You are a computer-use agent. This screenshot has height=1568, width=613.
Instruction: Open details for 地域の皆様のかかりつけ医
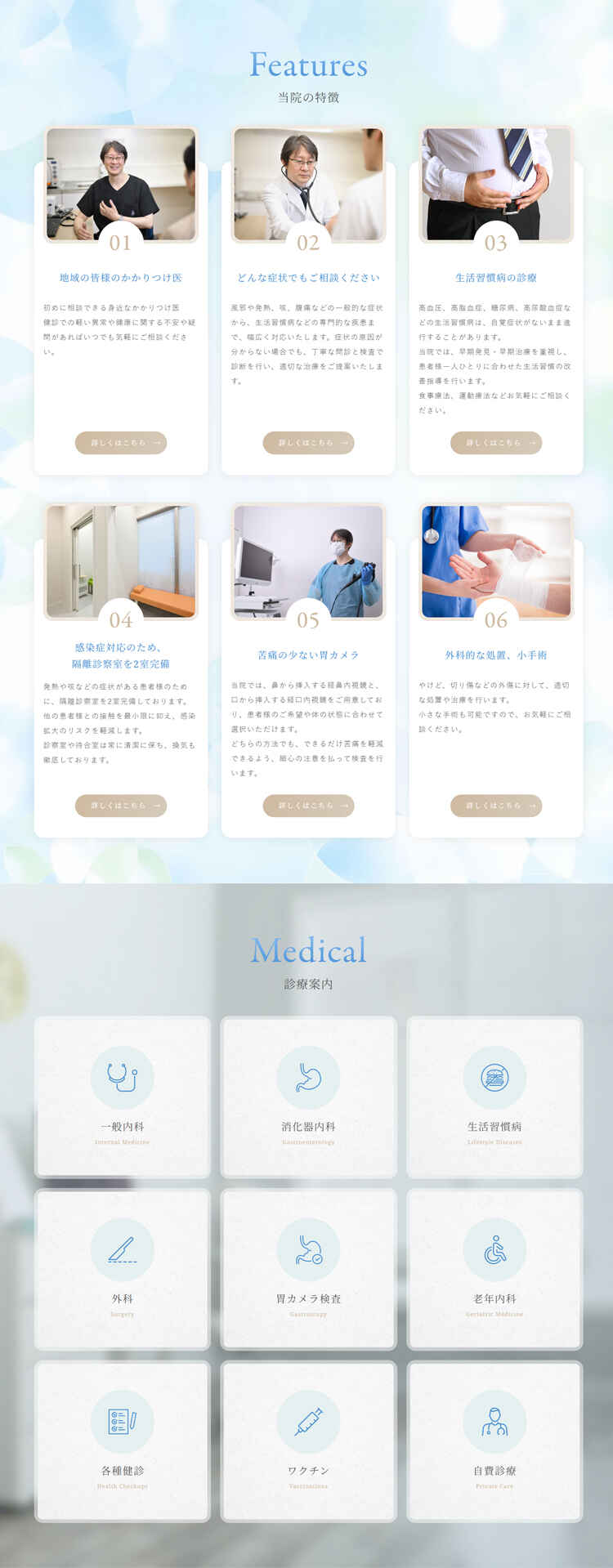[x=121, y=443]
